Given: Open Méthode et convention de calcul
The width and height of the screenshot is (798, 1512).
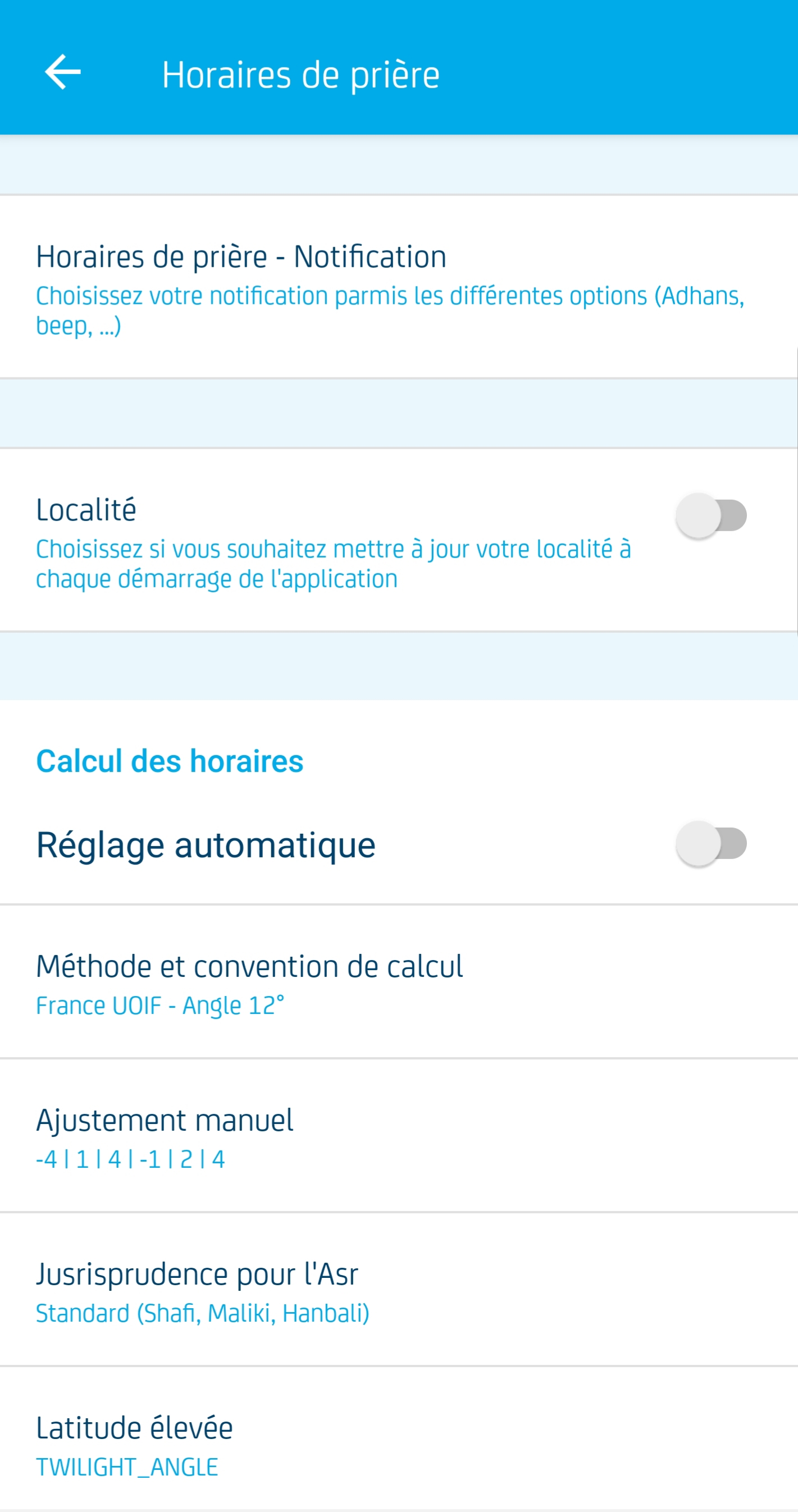Looking at the screenshot, I should pyautogui.click(x=399, y=982).
